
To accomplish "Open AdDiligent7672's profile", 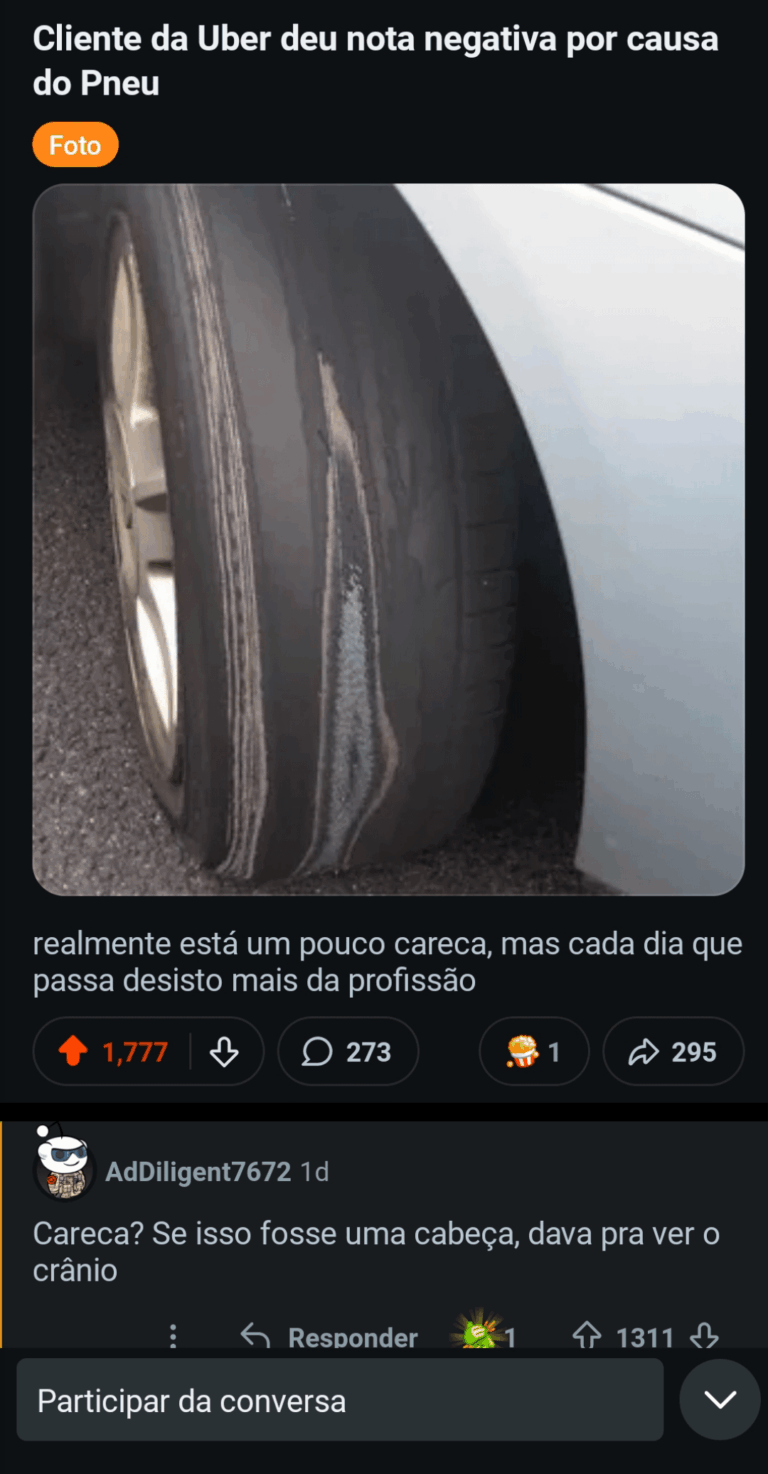I will (x=198, y=1171).
